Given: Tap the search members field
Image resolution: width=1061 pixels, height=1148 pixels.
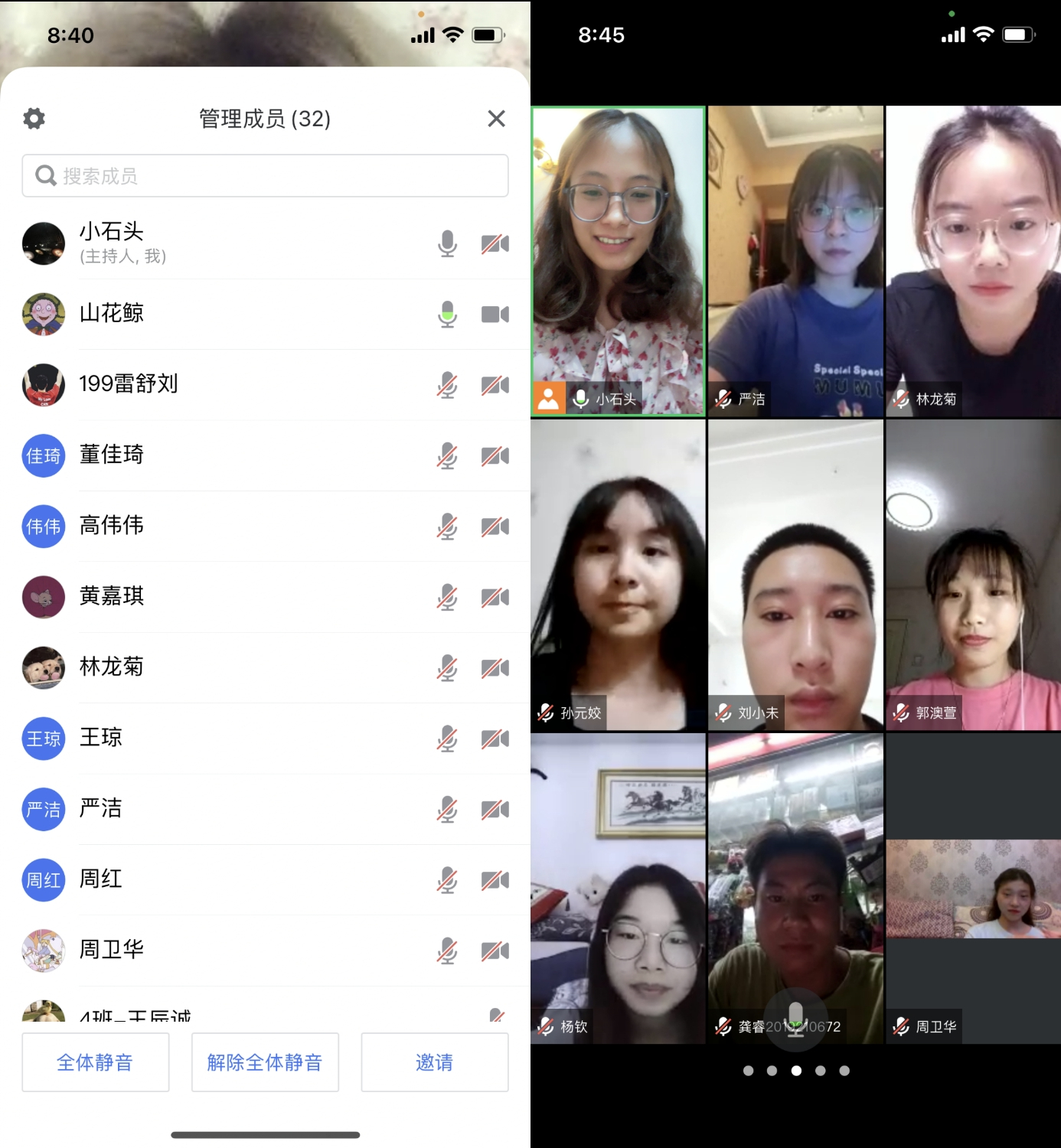Looking at the screenshot, I should coord(265,176).
